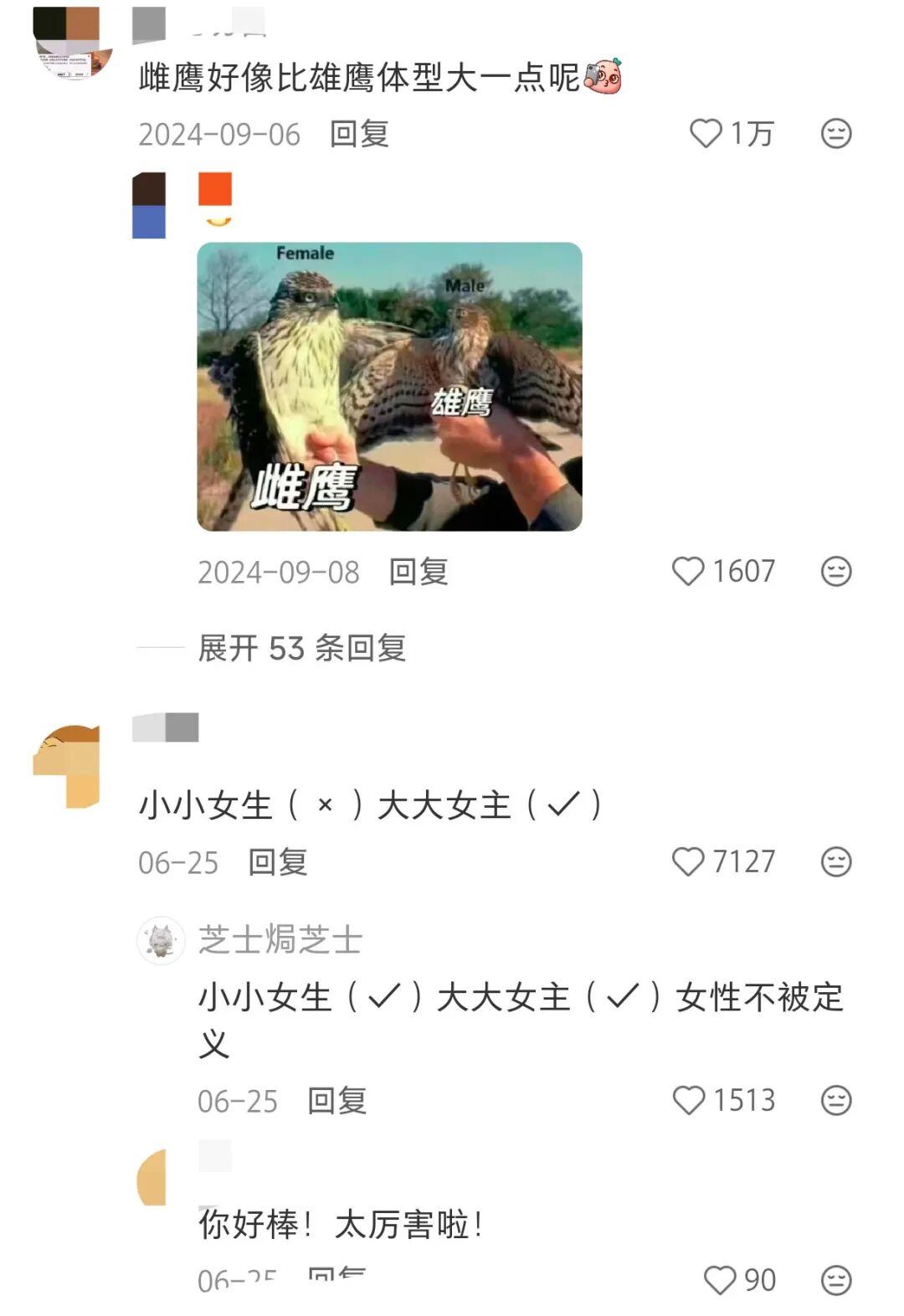Screen dimensions: 904x1316
Task: Expand the 53 hidden replies
Action: (301, 648)
